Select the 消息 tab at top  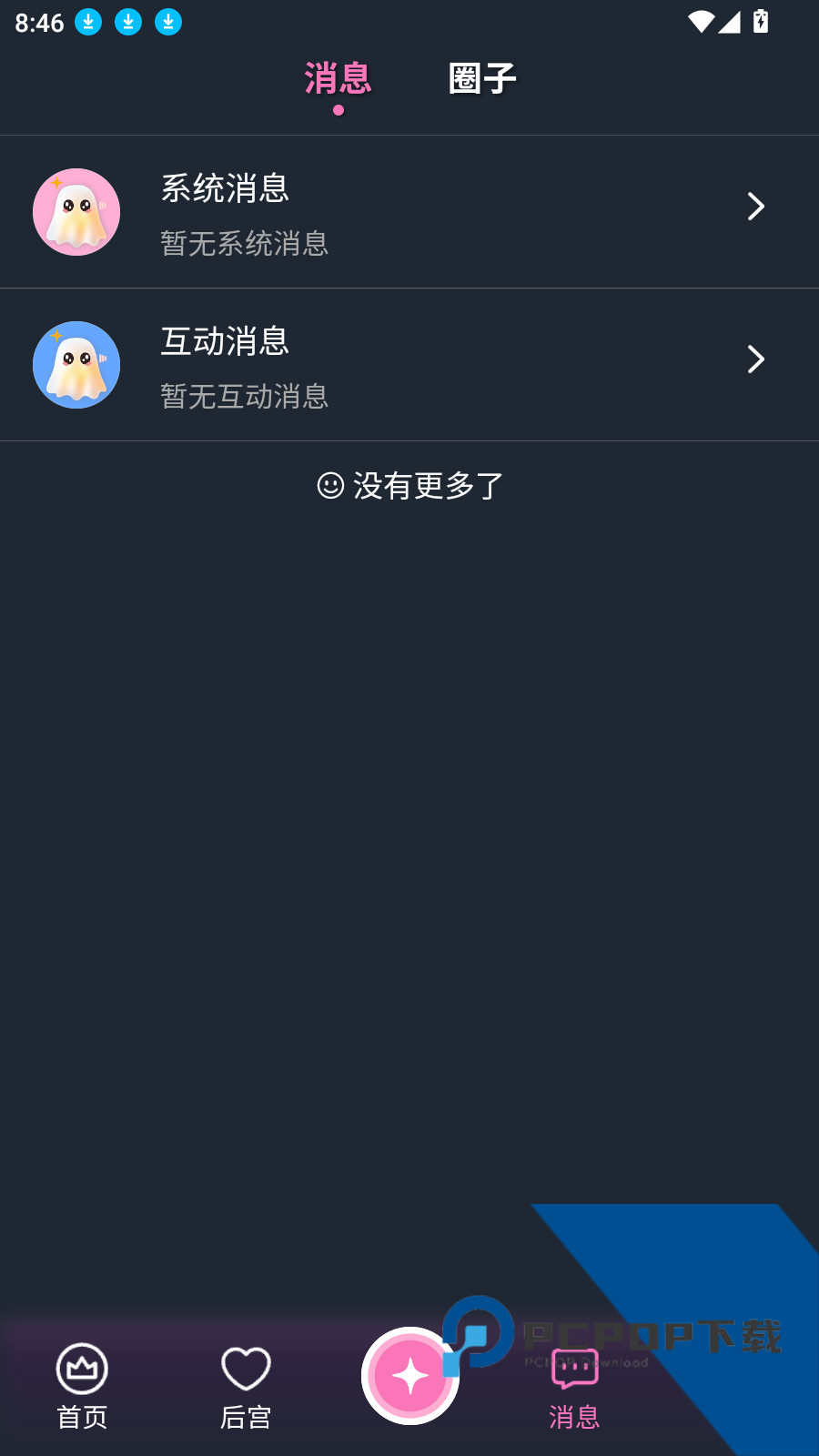(x=339, y=80)
